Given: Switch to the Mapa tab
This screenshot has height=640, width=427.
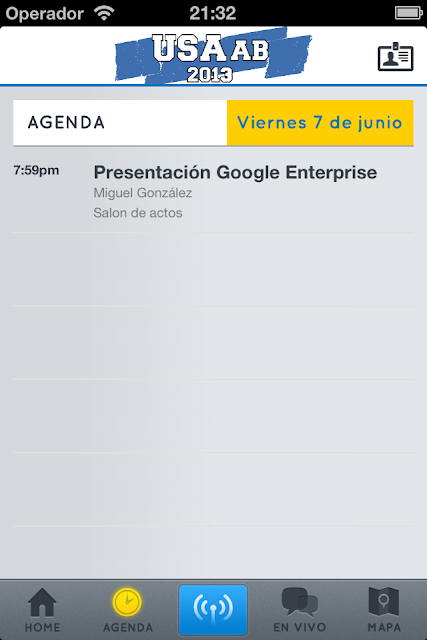Looking at the screenshot, I should (x=384, y=610).
